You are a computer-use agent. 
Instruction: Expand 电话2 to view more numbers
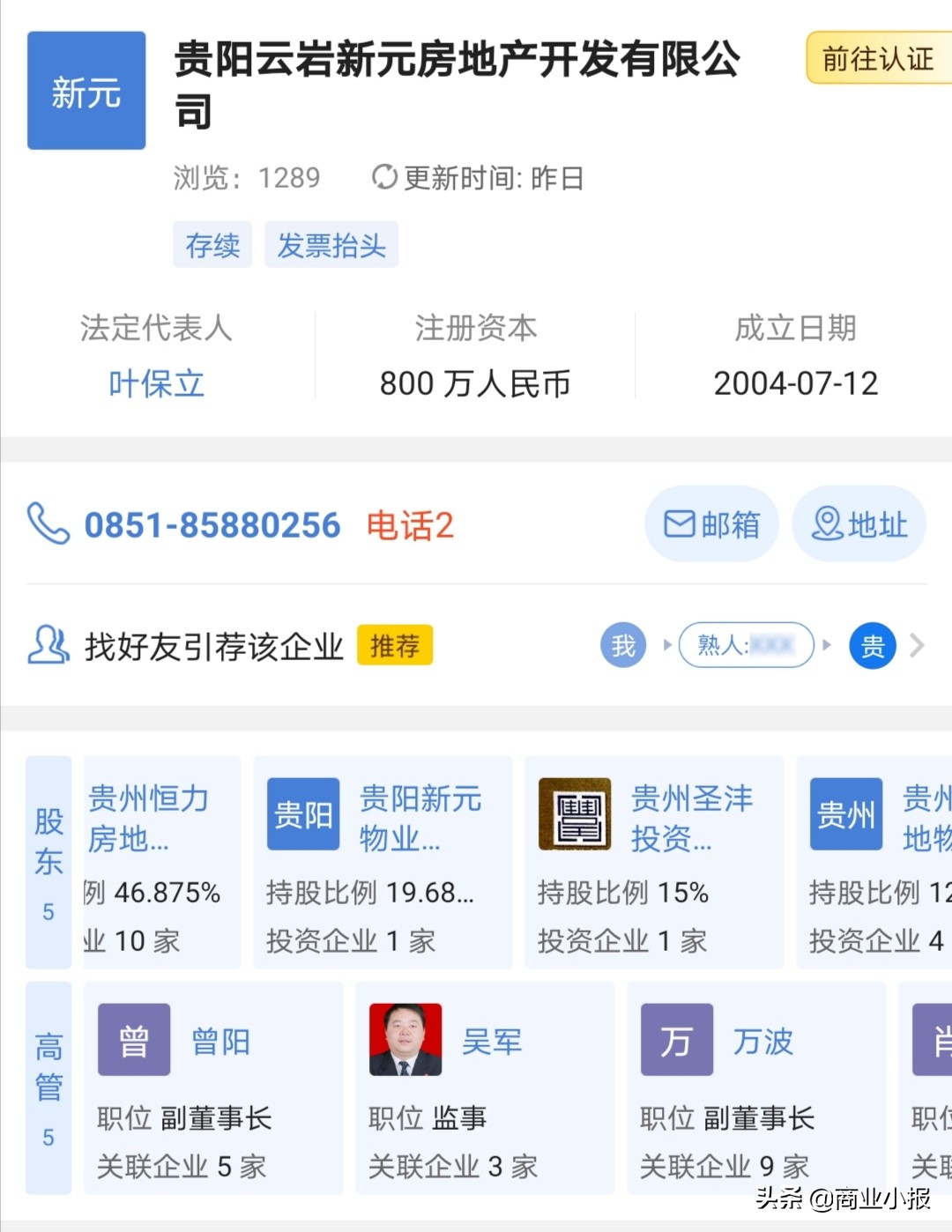(x=411, y=524)
